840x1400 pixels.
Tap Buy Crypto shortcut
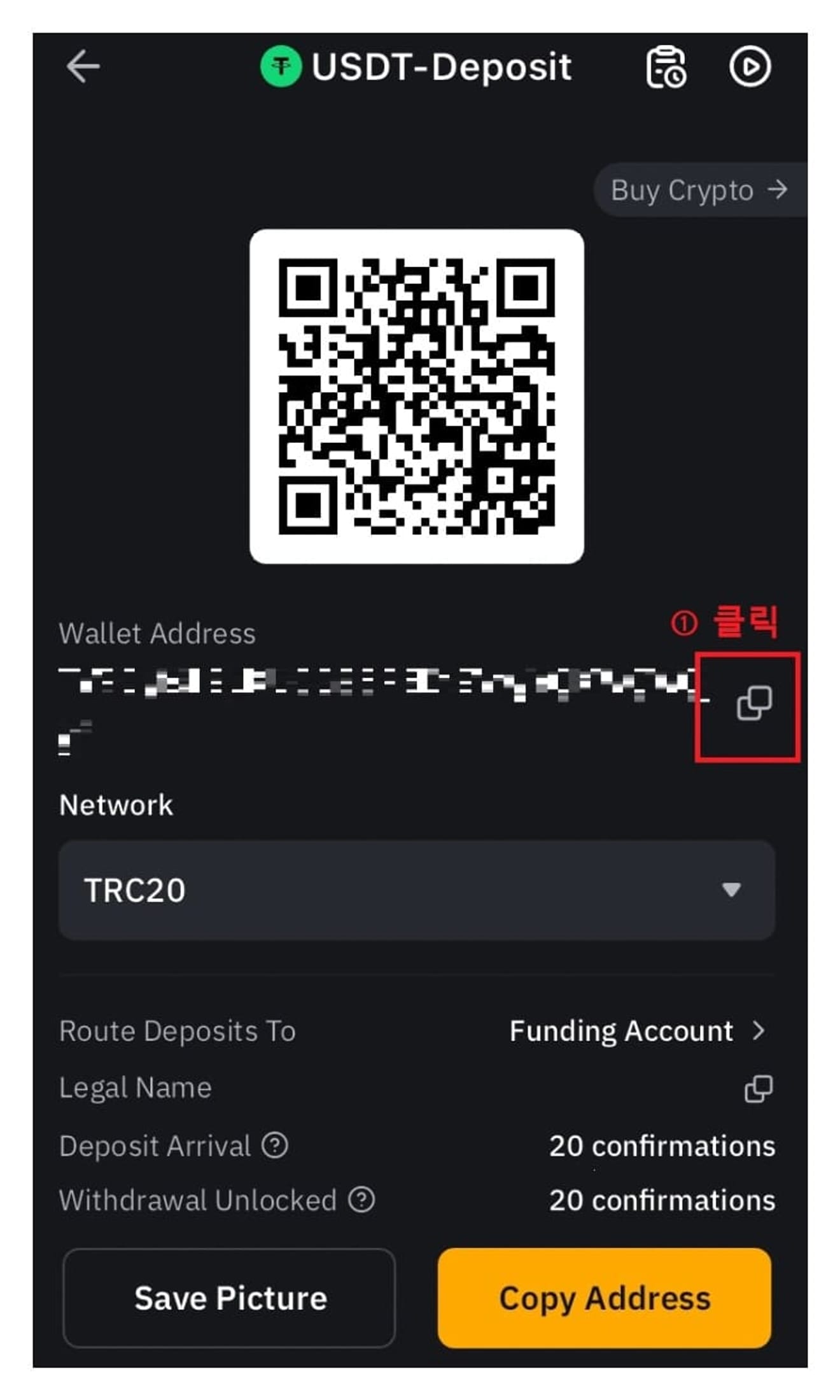tap(699, 190)
